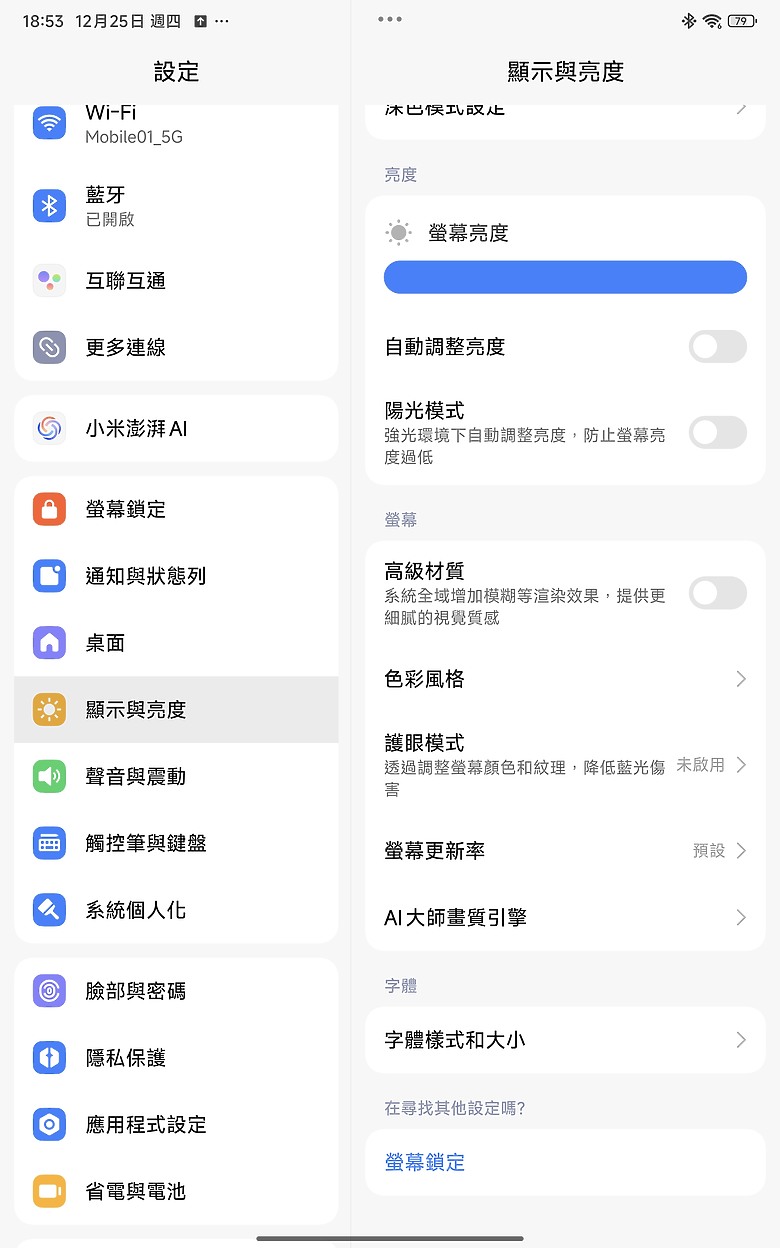Open 字體樣式和大小 font settings
The height and width of the screenshot is (1248, 780).
click(x=565, y=1040)
